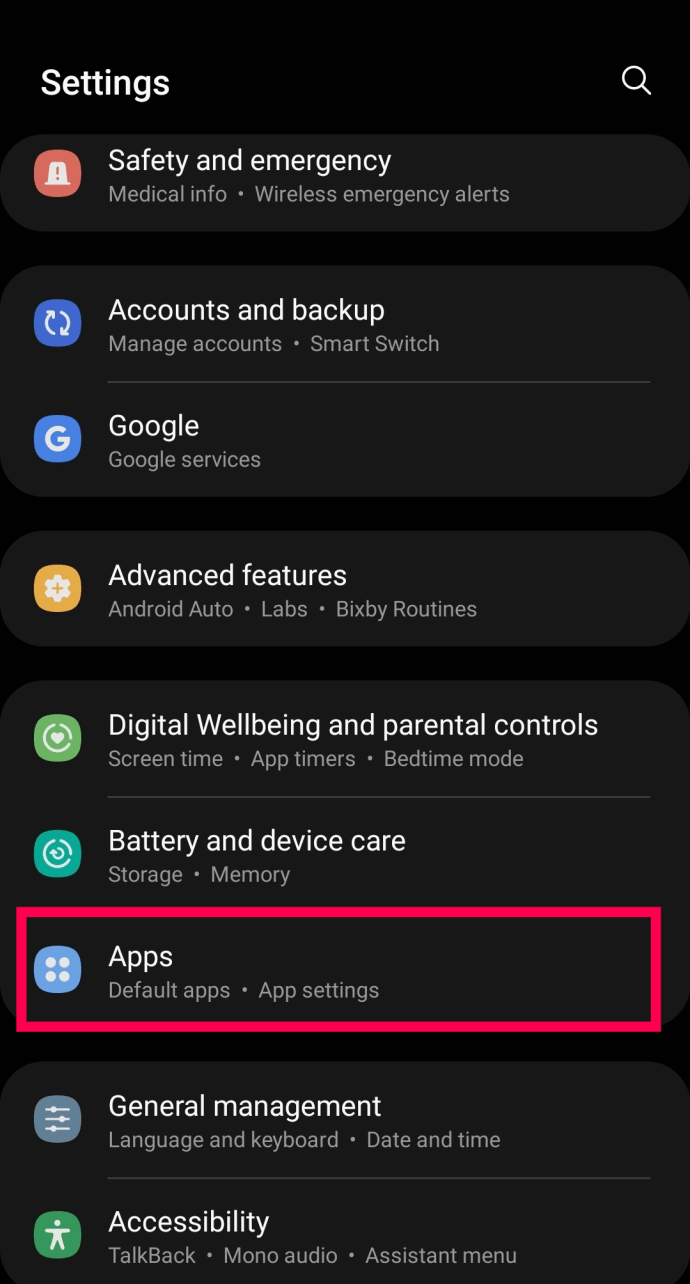Select Battery and device care
Image resolution: width=690 pixels, height=1284 pixels.
[x=345, y=855]
